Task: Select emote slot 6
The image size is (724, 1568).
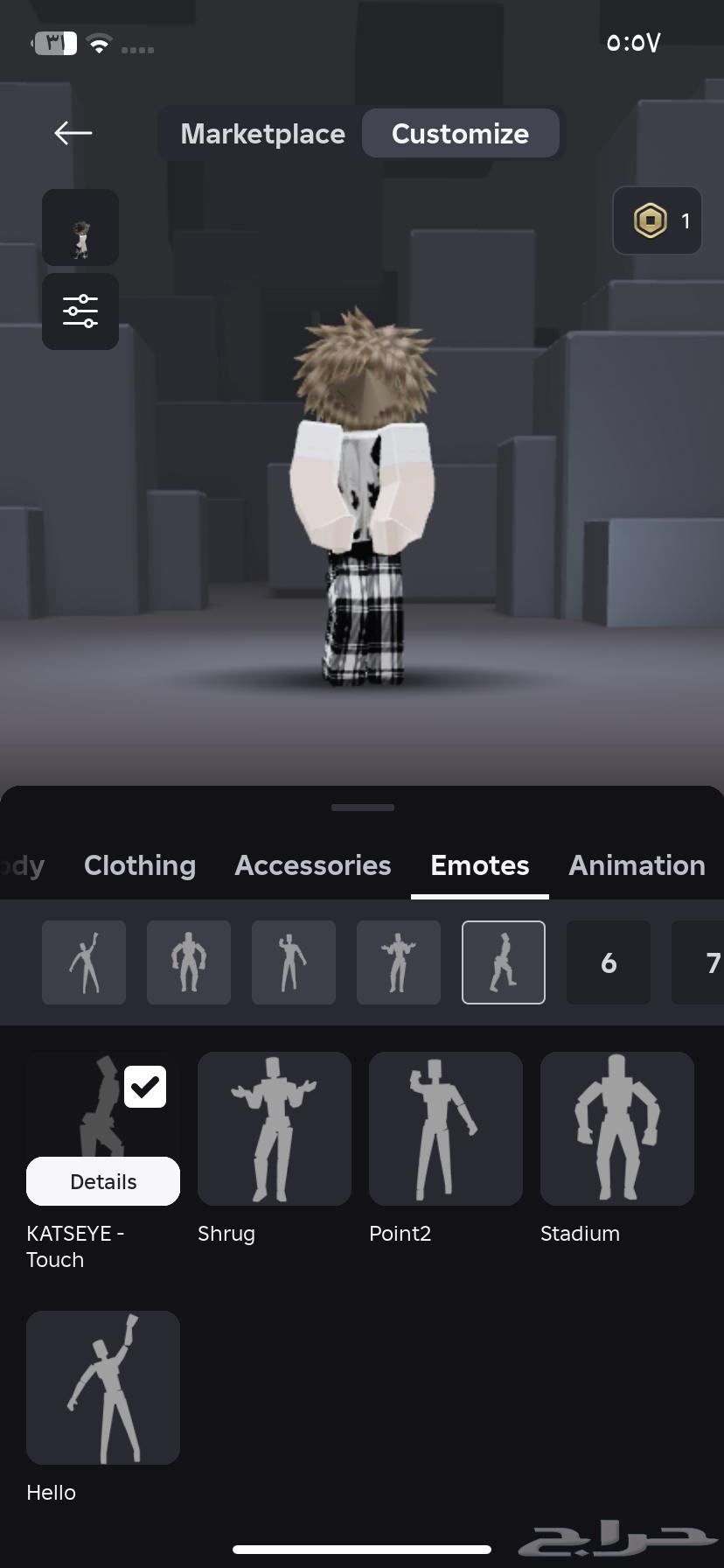Action: (x=609, y=962)
